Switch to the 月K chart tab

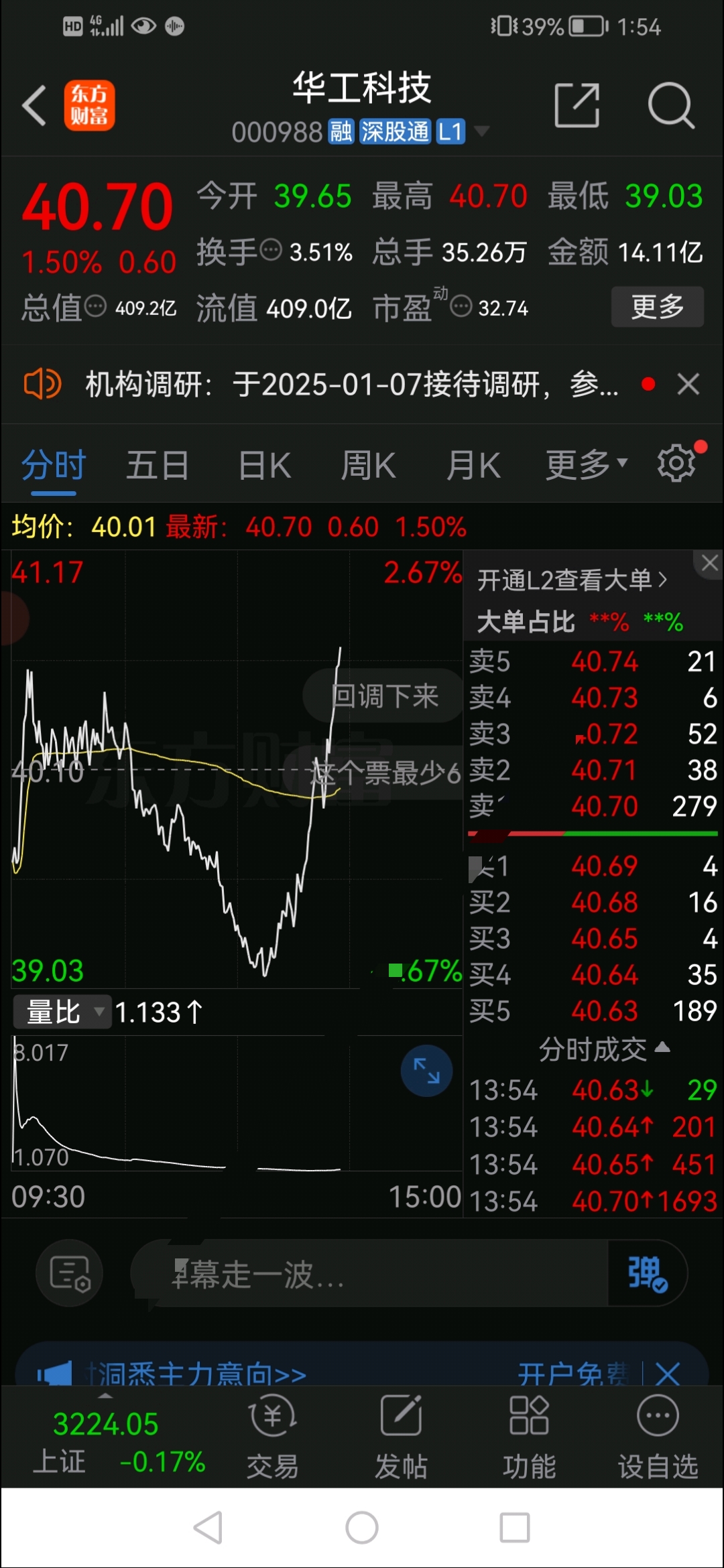coord(473,465)
